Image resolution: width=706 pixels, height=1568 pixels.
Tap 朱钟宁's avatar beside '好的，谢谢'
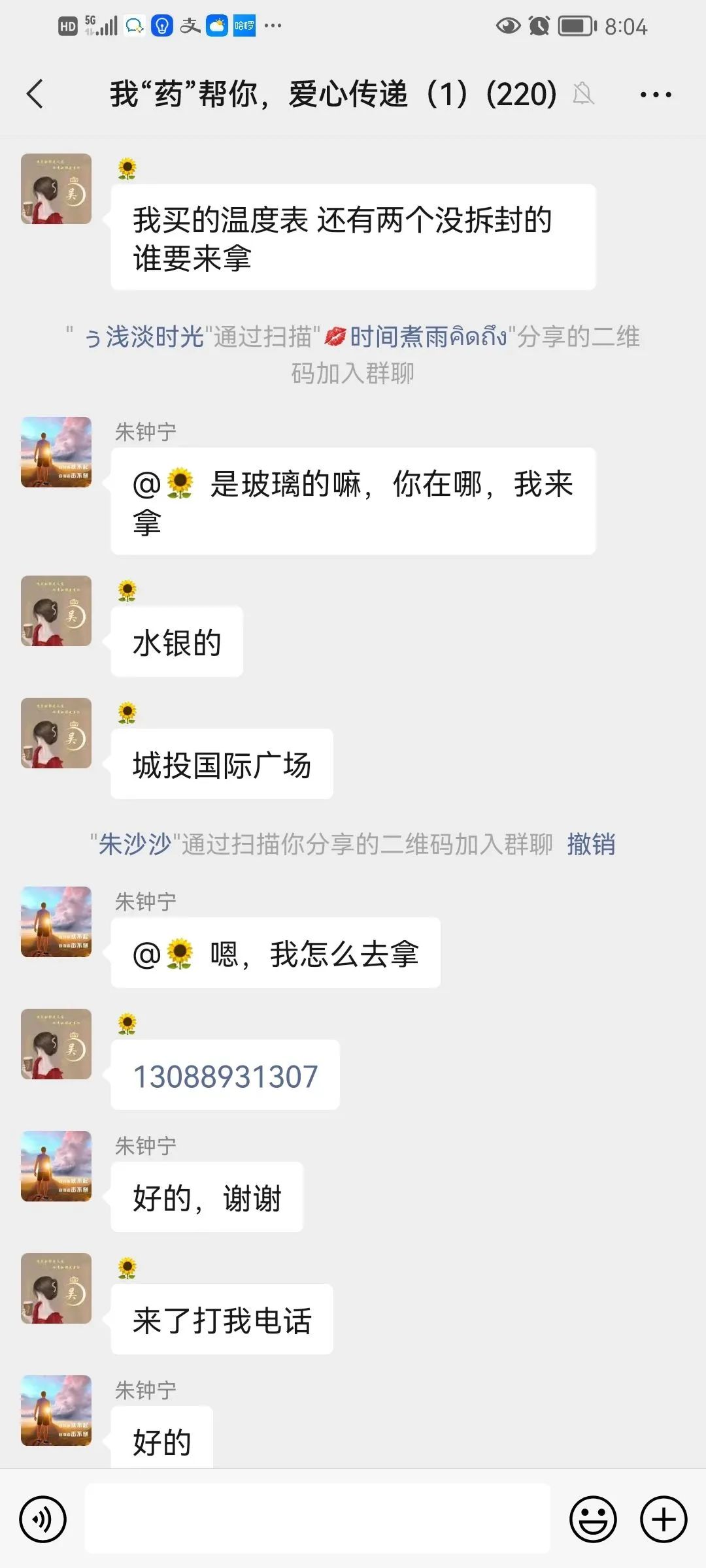[x=56, y=1166]
